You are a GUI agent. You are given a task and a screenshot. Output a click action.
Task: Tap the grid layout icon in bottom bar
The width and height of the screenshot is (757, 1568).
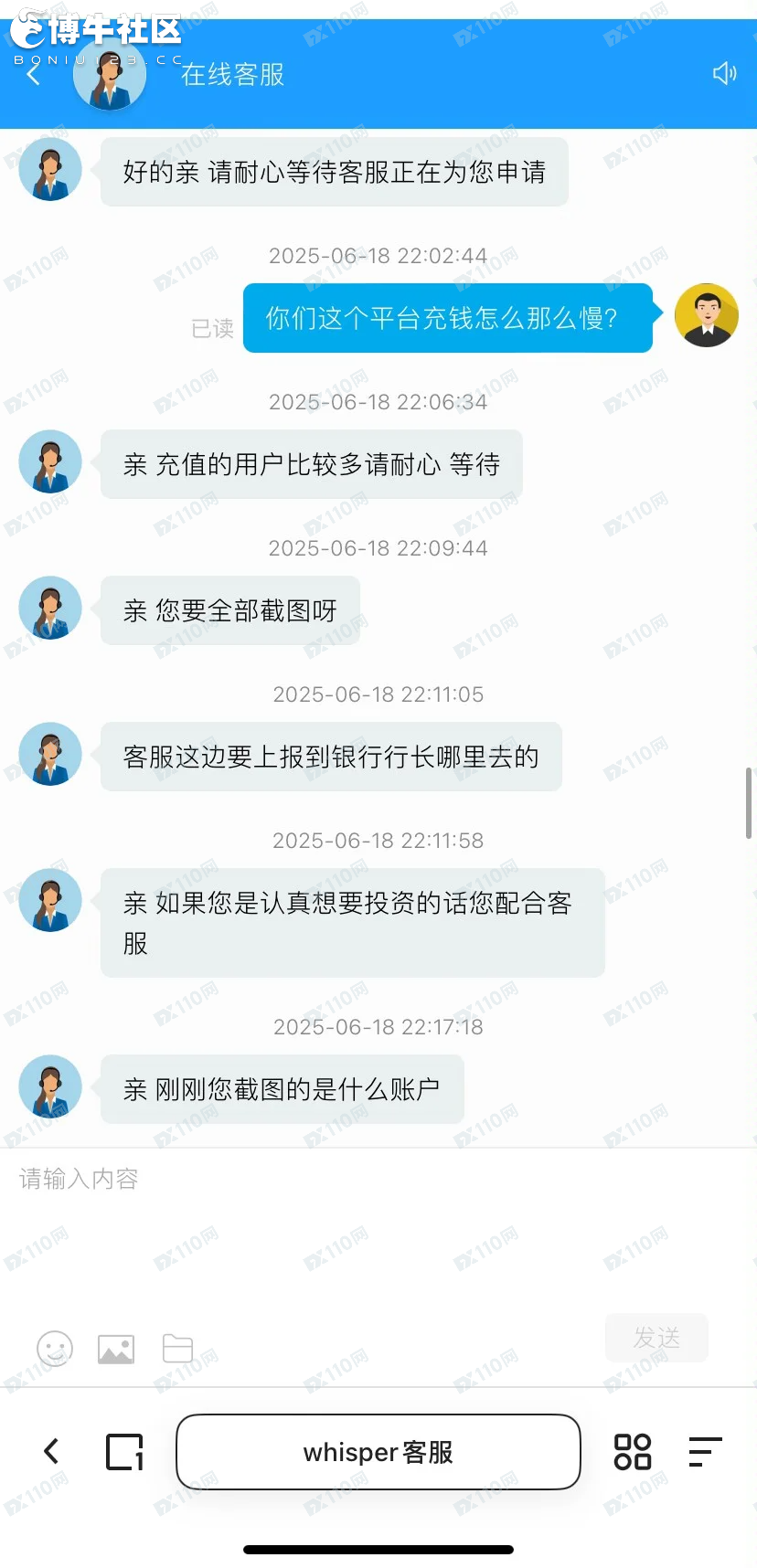[x=632, y=1452]
